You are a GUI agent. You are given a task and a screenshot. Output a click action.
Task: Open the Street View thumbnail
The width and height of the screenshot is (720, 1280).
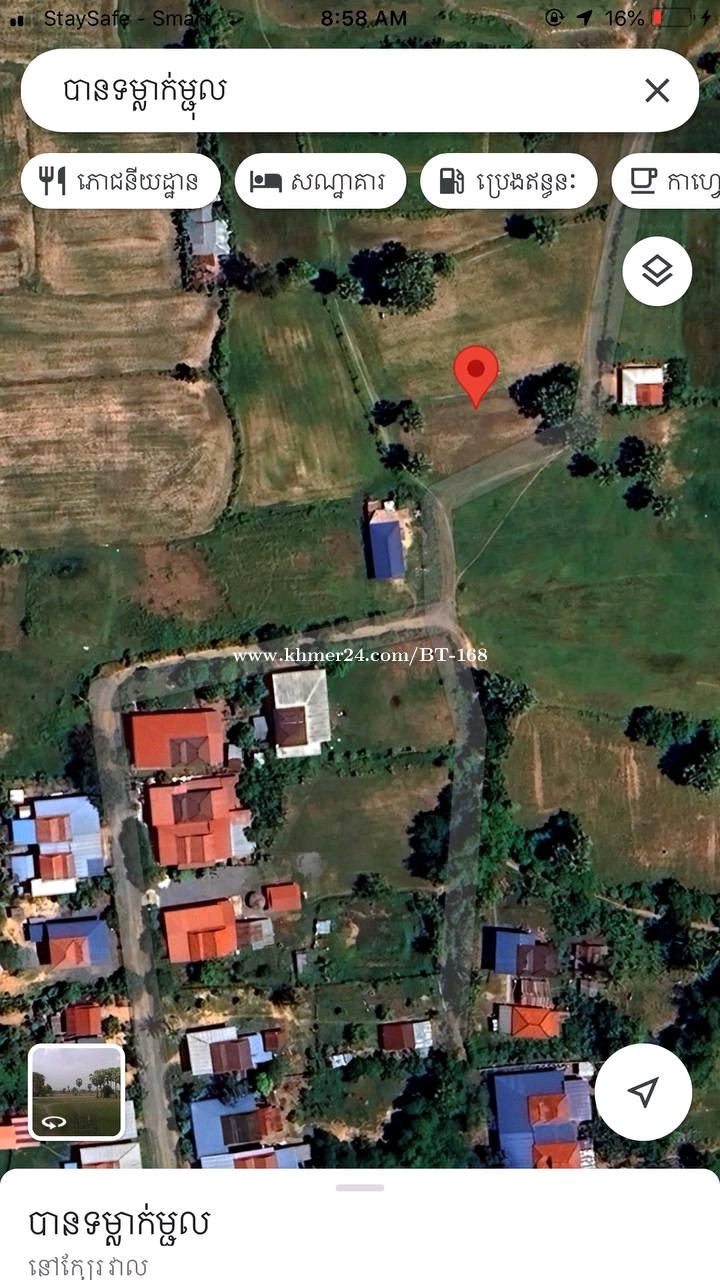click(x=77, y=1092)
